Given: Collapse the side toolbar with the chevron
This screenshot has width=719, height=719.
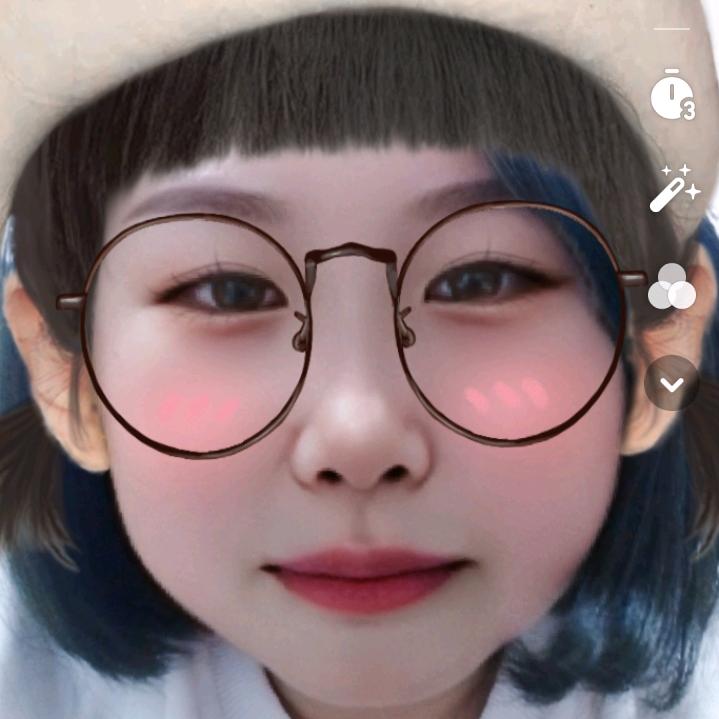Looking at the screenshot, I should click(x=672, y=383).
